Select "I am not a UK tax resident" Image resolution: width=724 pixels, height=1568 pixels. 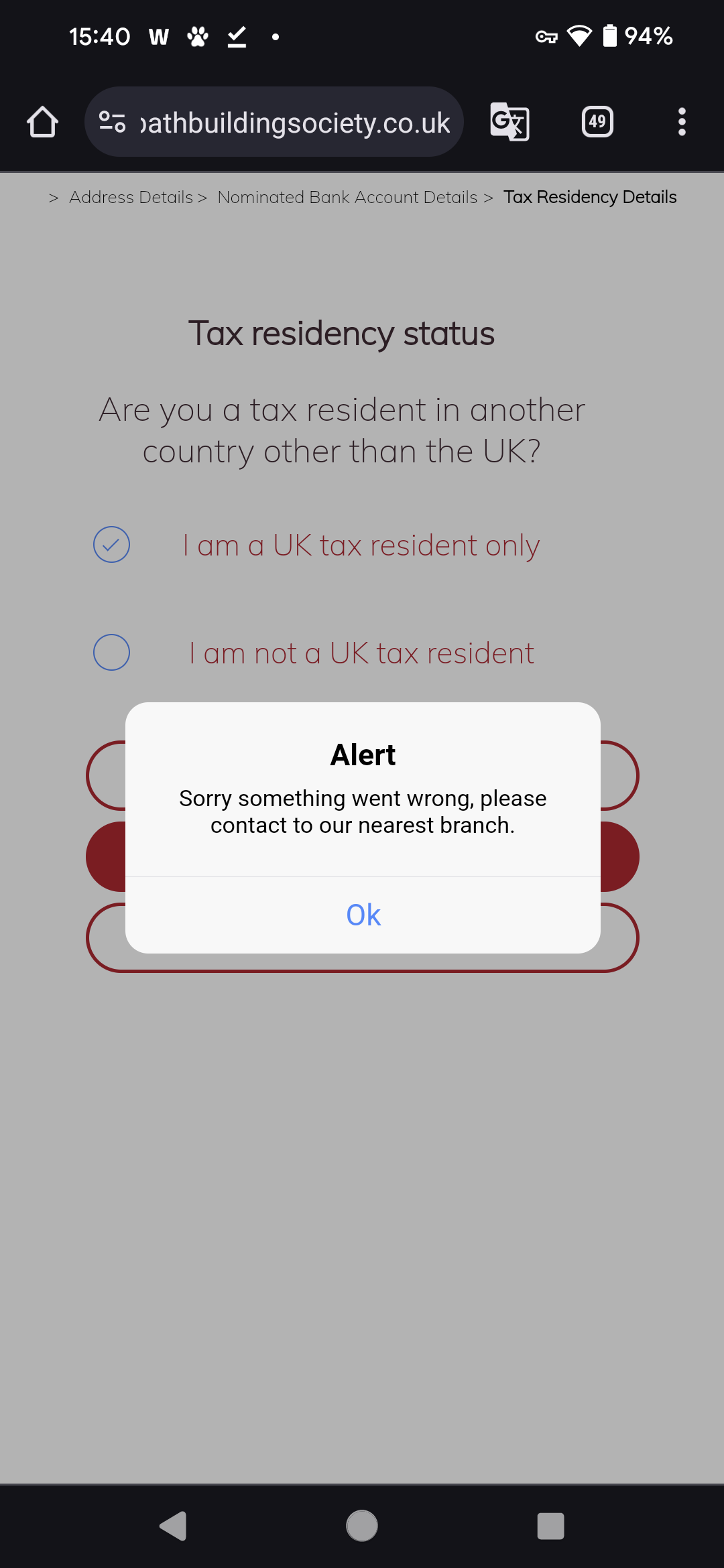tap(111, 653)
